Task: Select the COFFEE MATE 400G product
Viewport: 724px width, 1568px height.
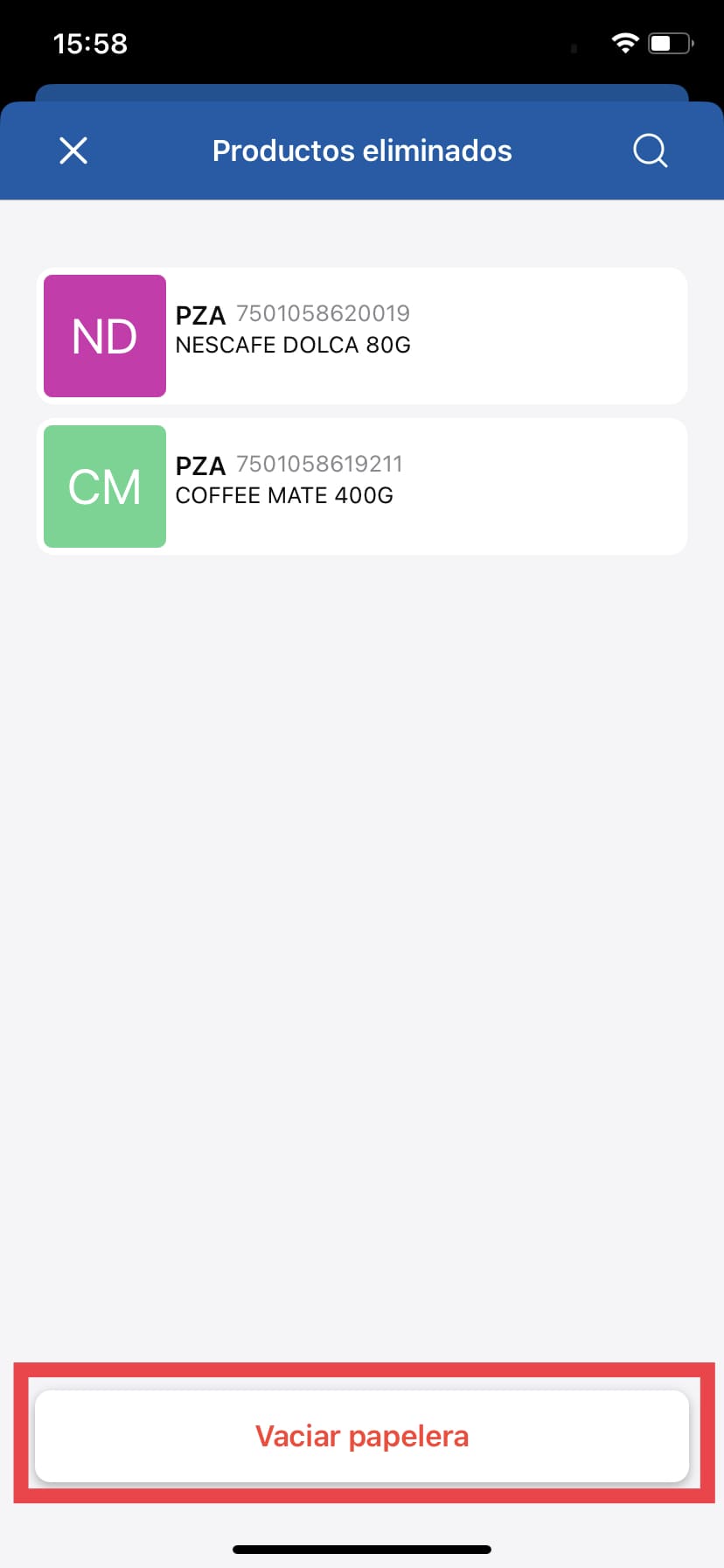Action: 362,486
